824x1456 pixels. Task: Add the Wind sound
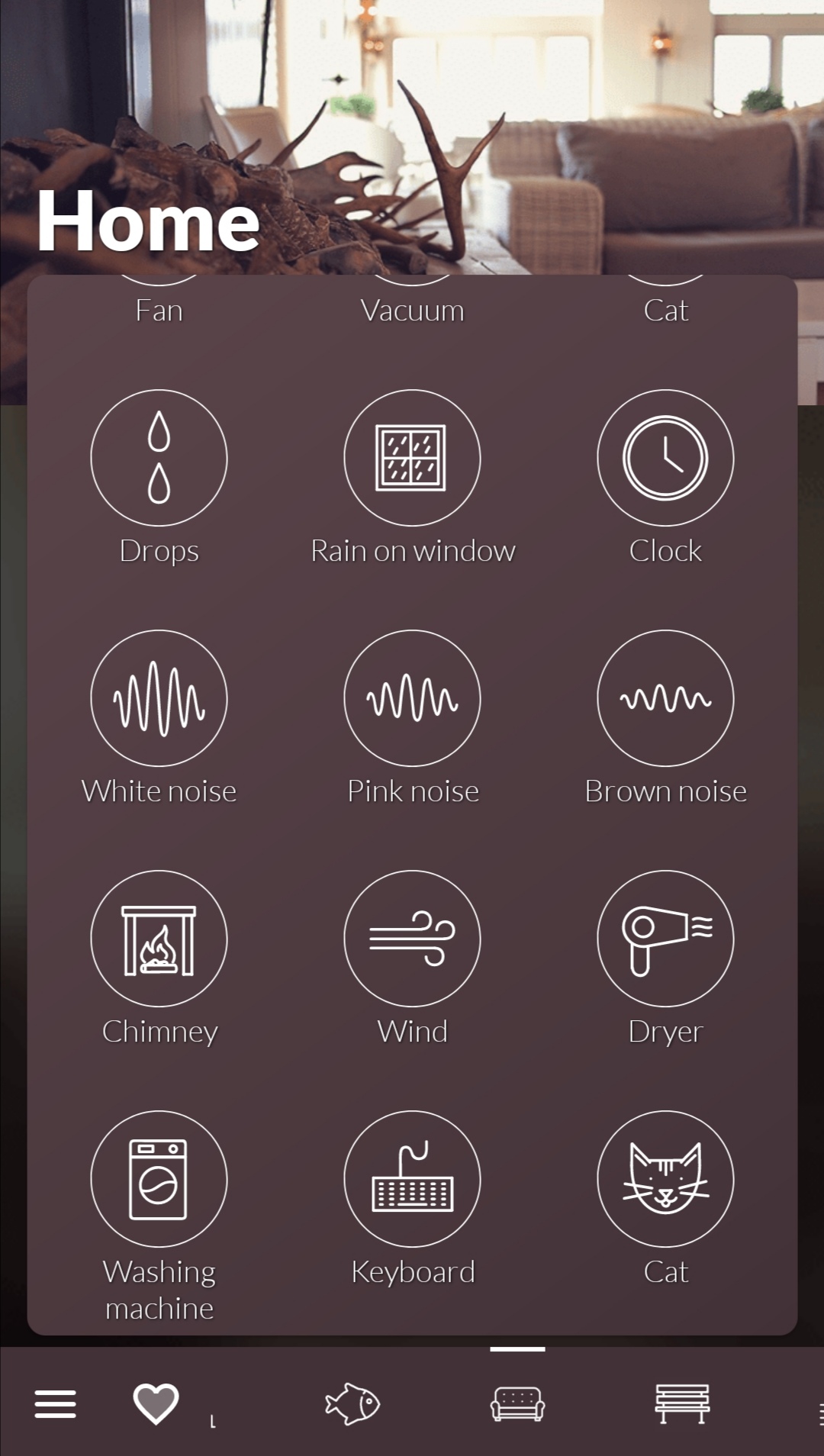[412, 939]
